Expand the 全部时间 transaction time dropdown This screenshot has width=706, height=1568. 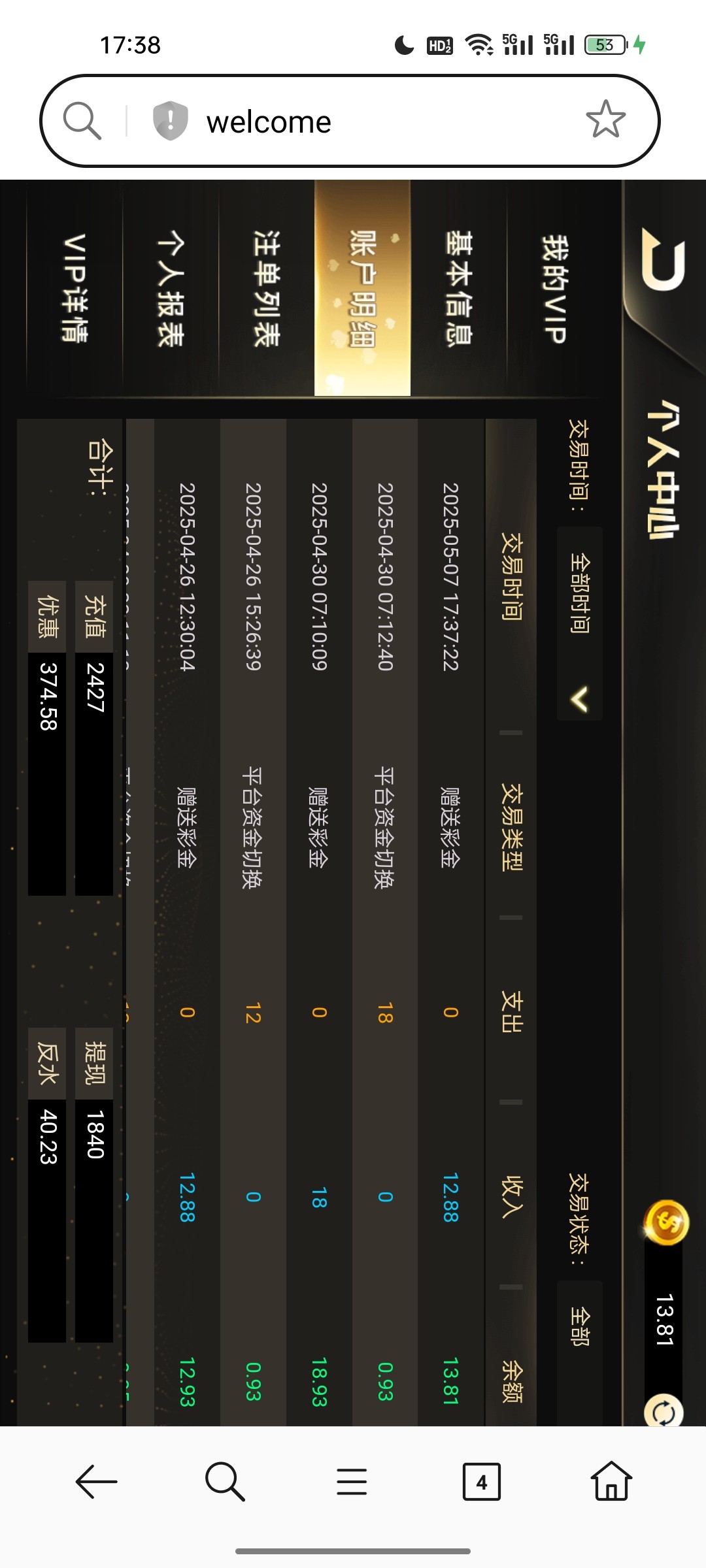(580, 623)
